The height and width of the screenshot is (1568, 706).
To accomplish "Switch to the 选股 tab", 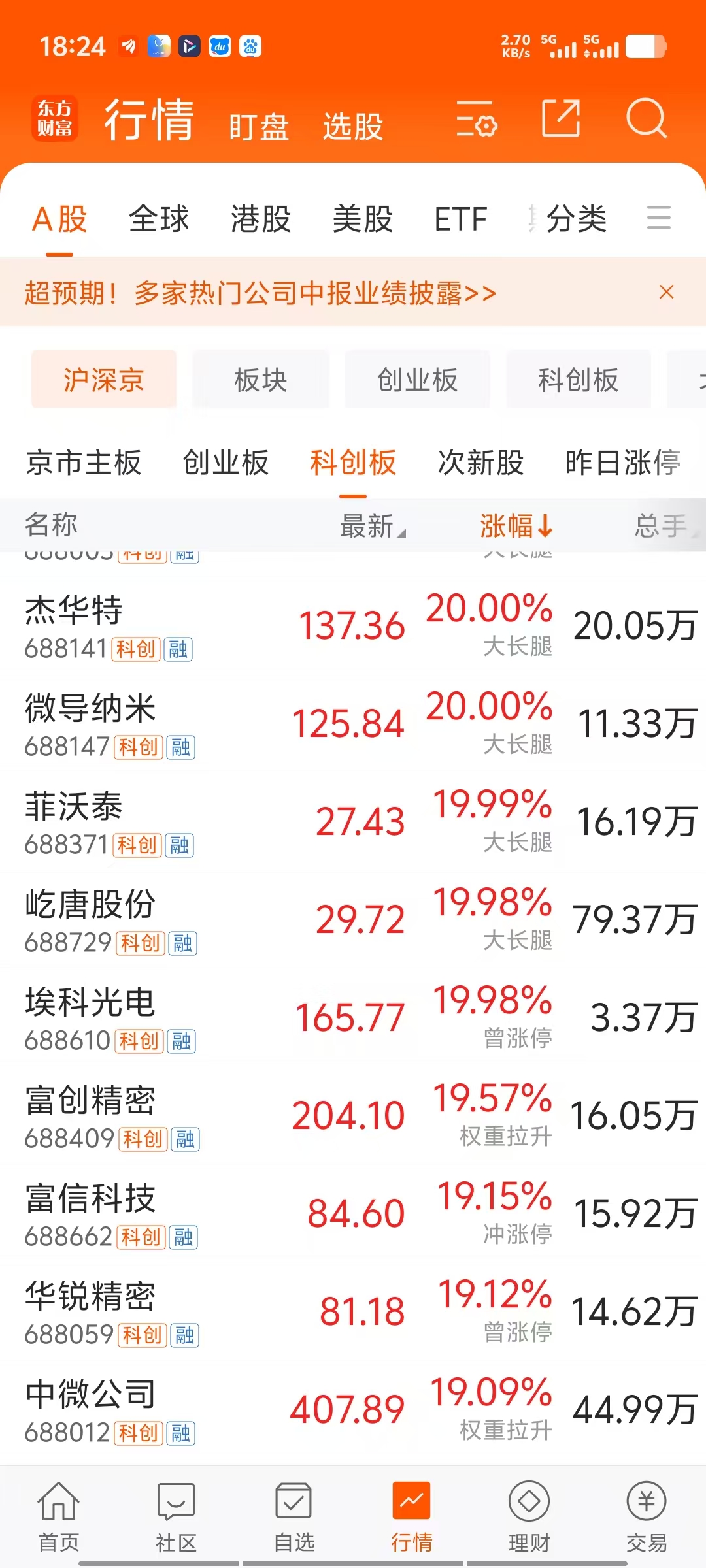I will (352, 127).
